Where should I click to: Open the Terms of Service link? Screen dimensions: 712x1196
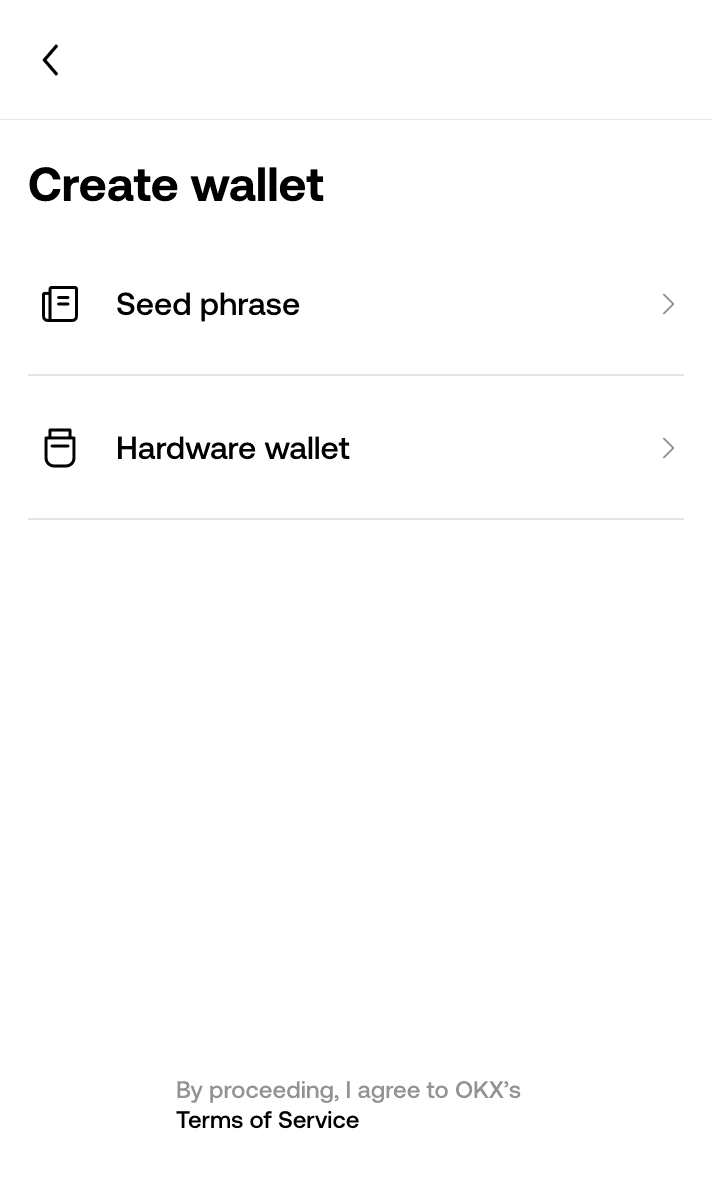(267, 1120)
